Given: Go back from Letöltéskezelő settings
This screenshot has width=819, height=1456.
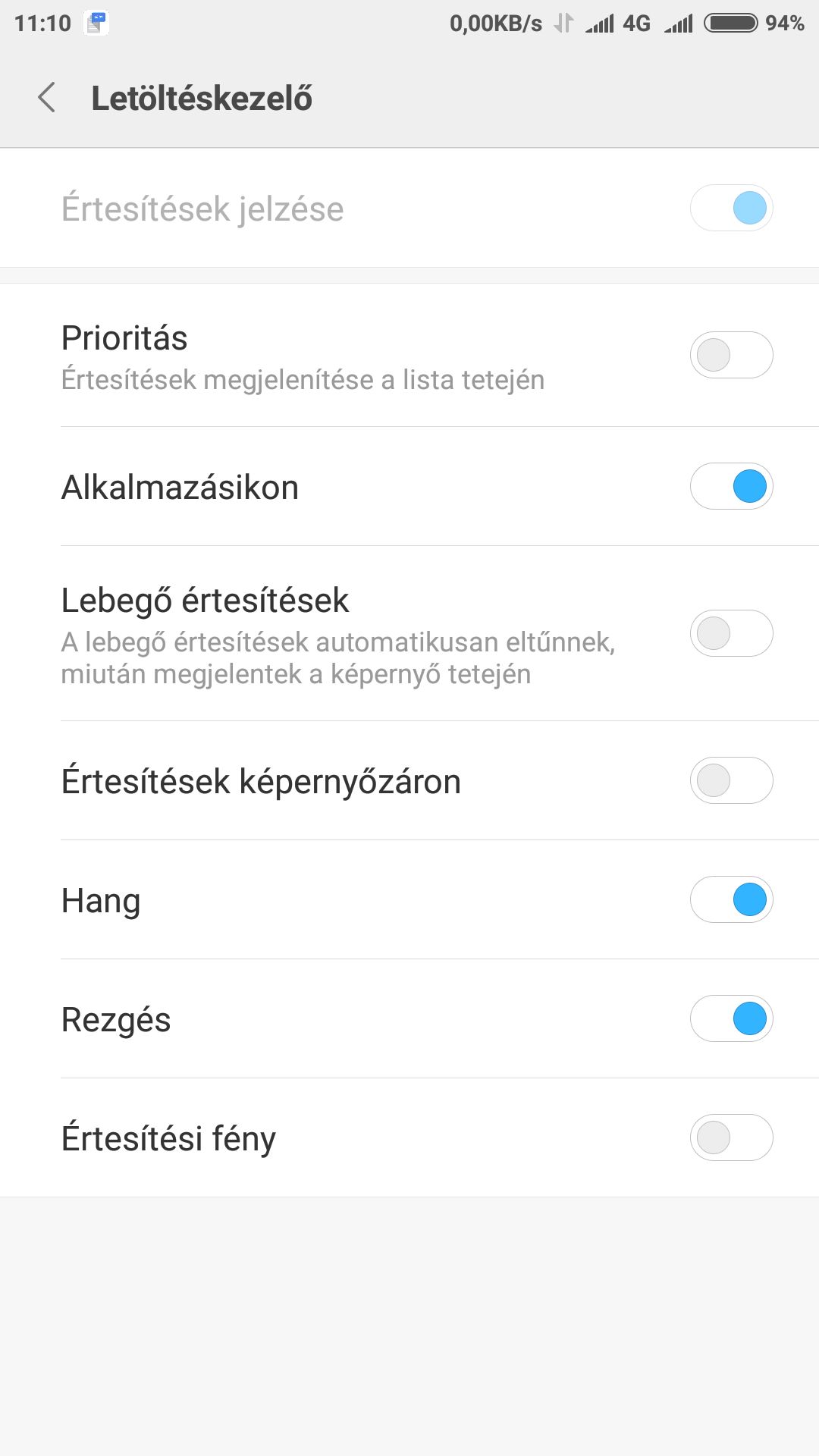Looking at the screenshot, I should pos(47,98).
